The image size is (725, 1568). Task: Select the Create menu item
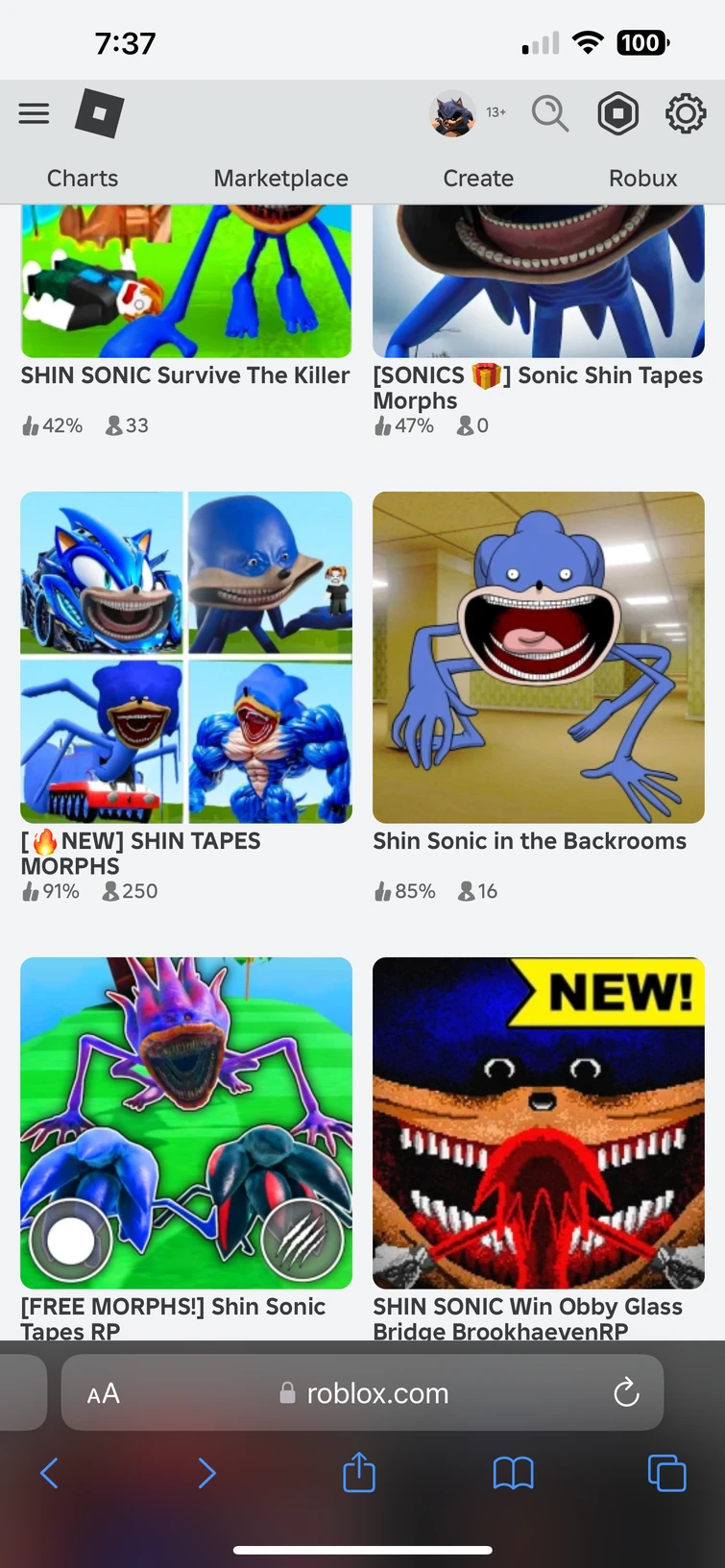477,178
